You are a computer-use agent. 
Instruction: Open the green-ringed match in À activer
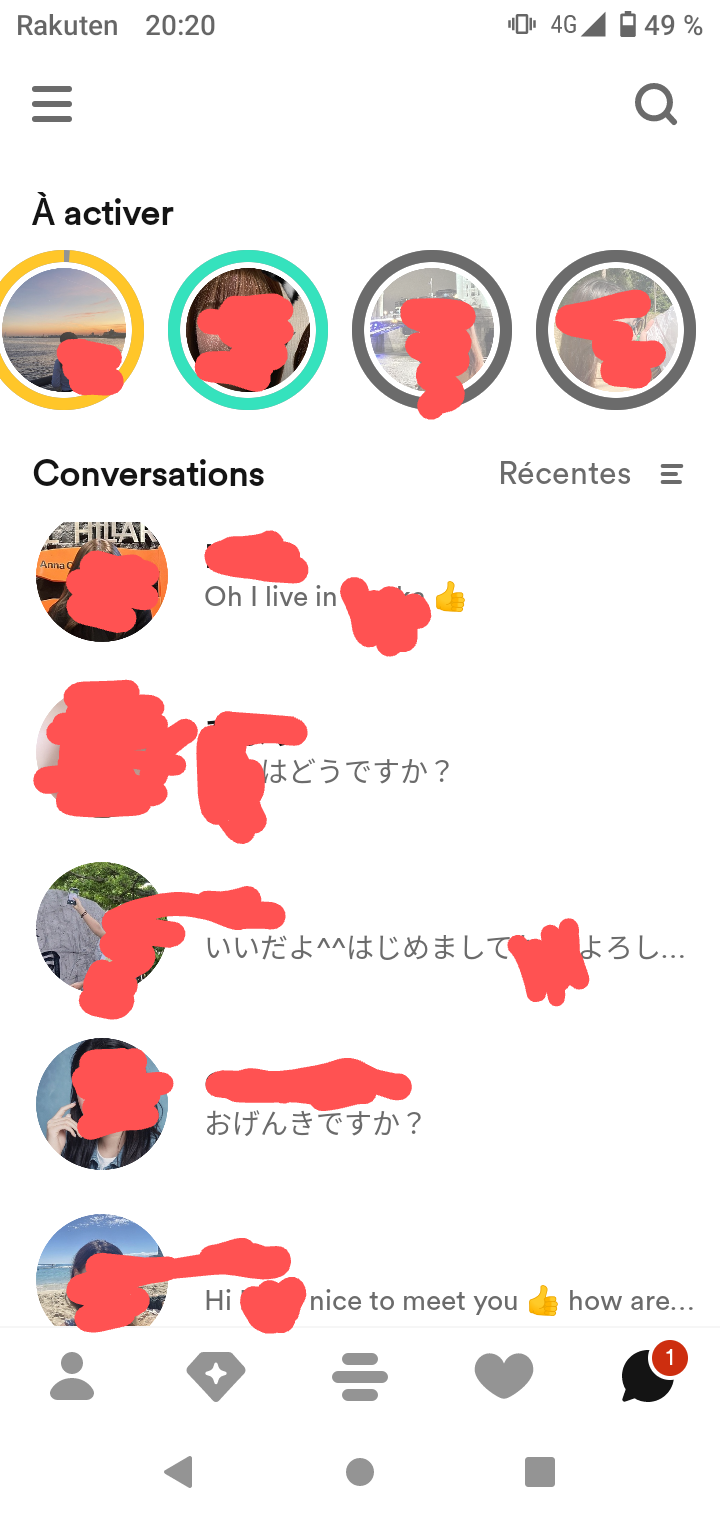248,330
